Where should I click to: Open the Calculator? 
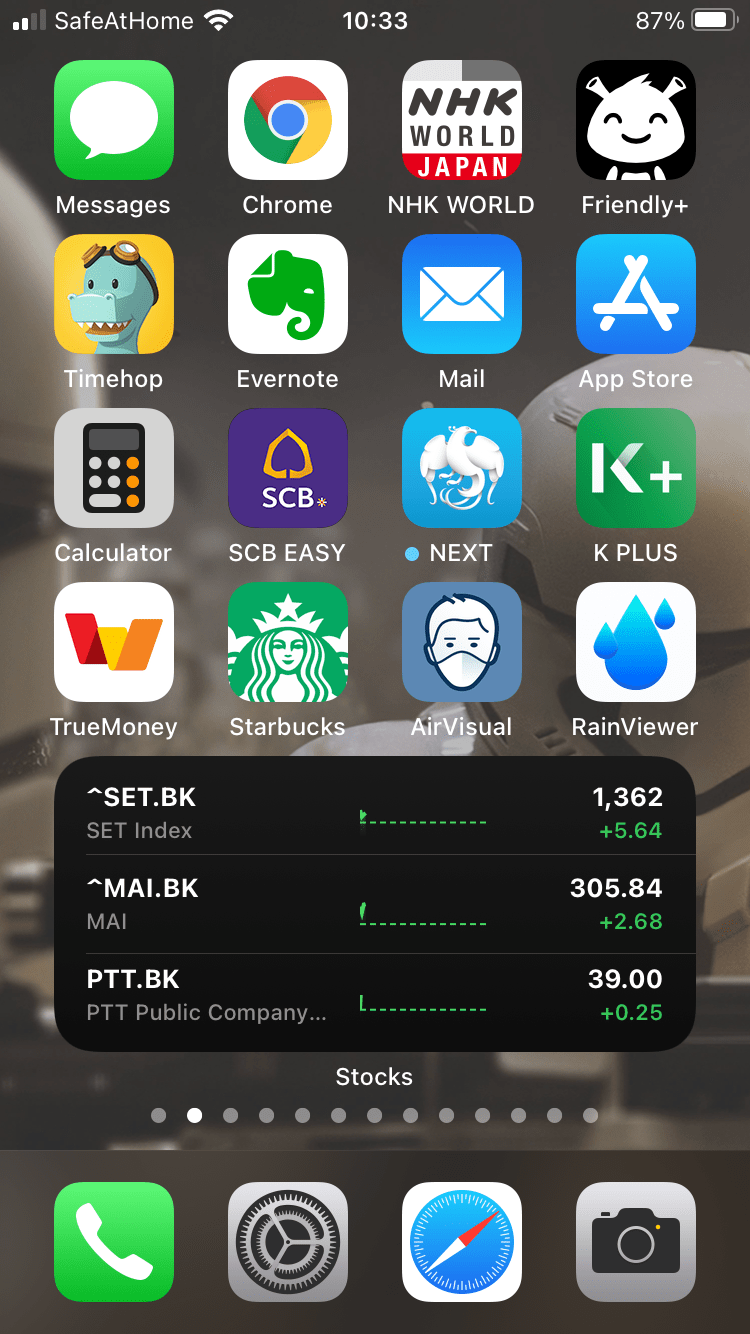click(113, 468)
